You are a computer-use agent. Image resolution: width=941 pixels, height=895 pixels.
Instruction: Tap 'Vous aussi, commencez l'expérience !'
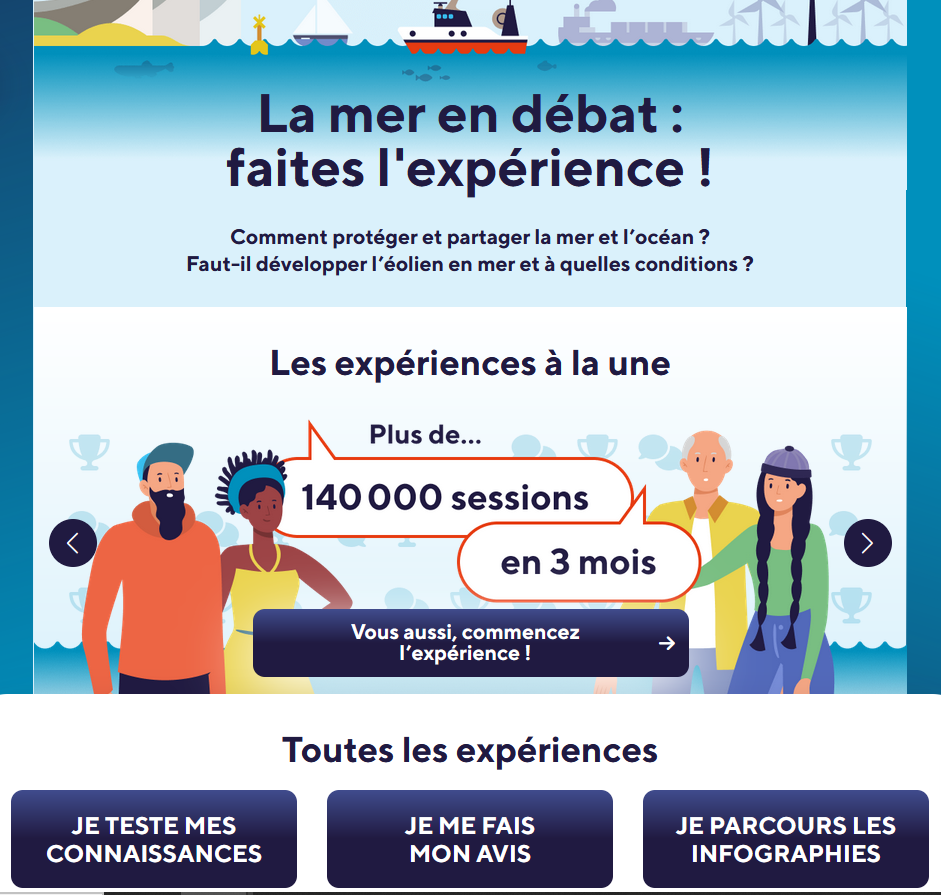tap(470, 643)
